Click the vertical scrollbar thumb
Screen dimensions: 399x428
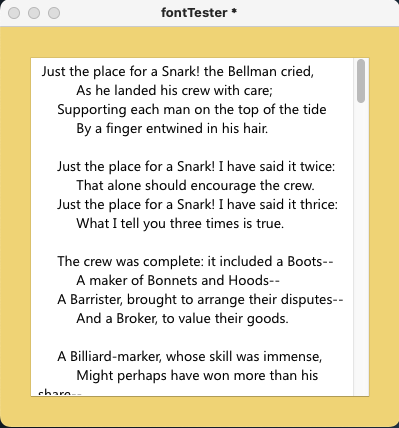pos(361,81)
